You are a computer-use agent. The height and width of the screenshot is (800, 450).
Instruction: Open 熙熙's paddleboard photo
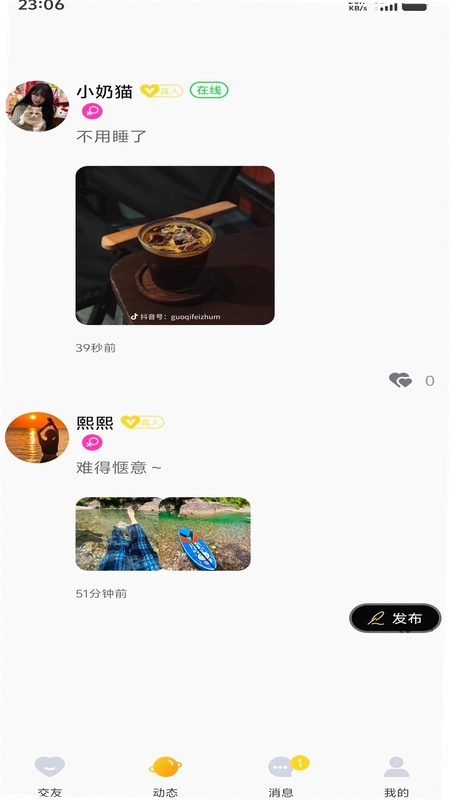(206, 534)
